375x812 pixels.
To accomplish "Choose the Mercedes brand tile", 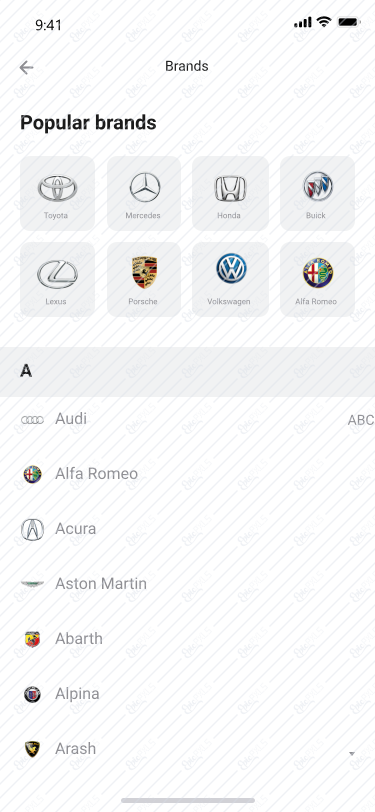I will point(144,193).
